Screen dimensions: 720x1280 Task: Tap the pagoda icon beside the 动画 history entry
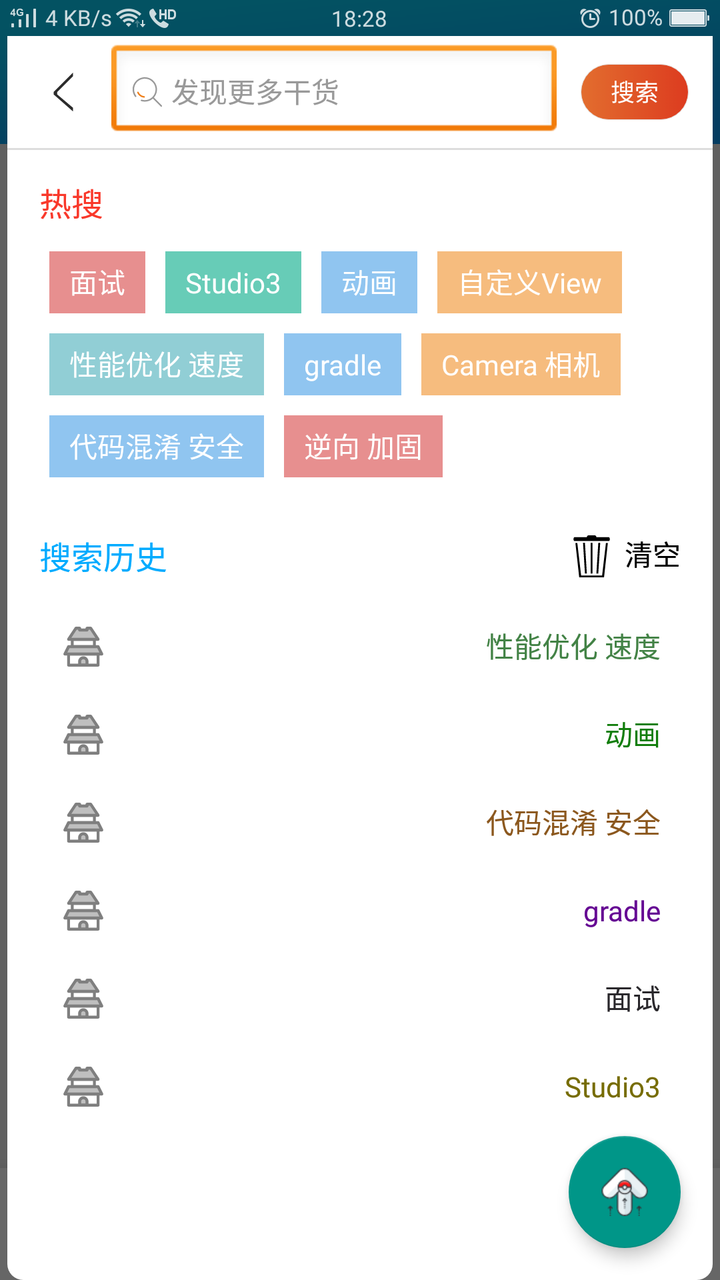[83, 735]
